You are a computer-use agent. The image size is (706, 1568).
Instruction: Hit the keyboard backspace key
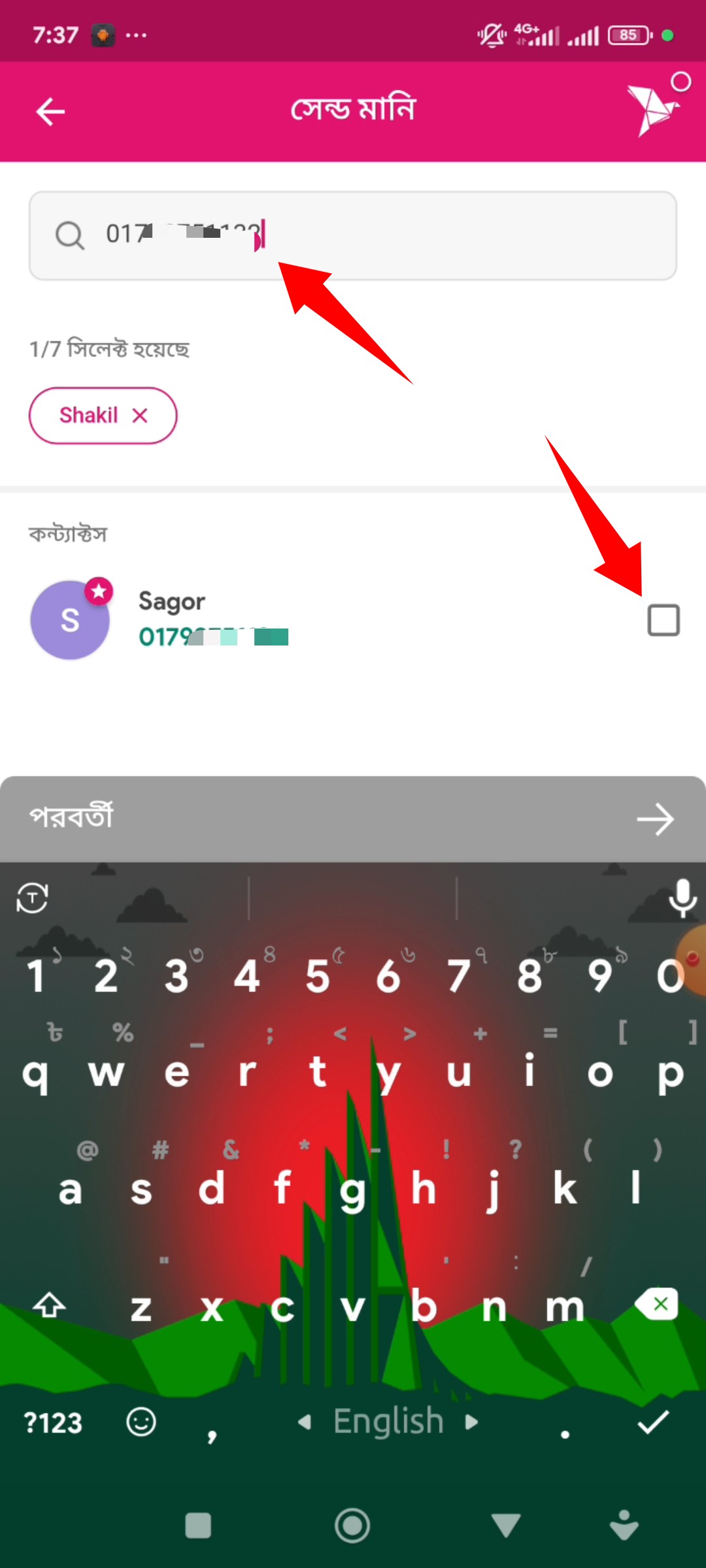[657, 1304]
